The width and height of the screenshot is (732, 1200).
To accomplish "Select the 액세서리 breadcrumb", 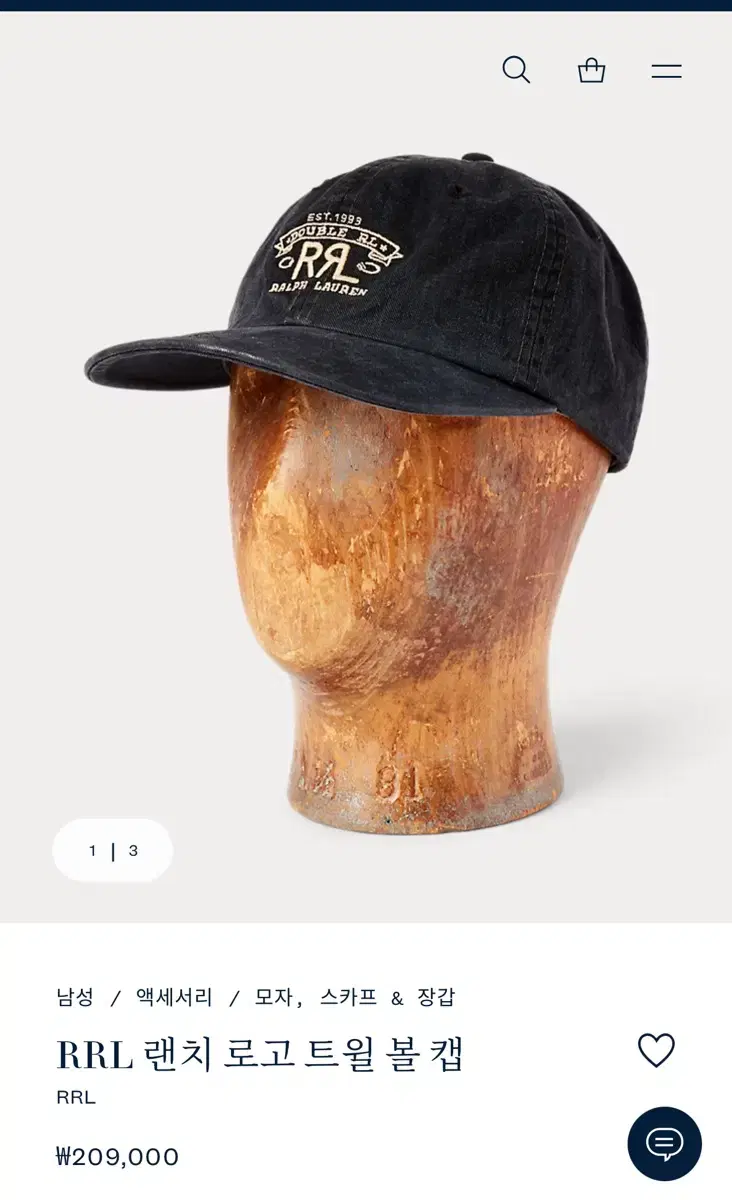I will 175,996.
